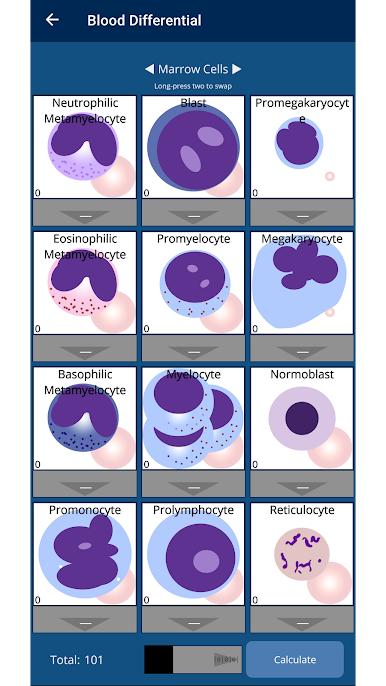Subtract one from Normoblast count
Screen dimensions: 386x686
coord(302,484)
